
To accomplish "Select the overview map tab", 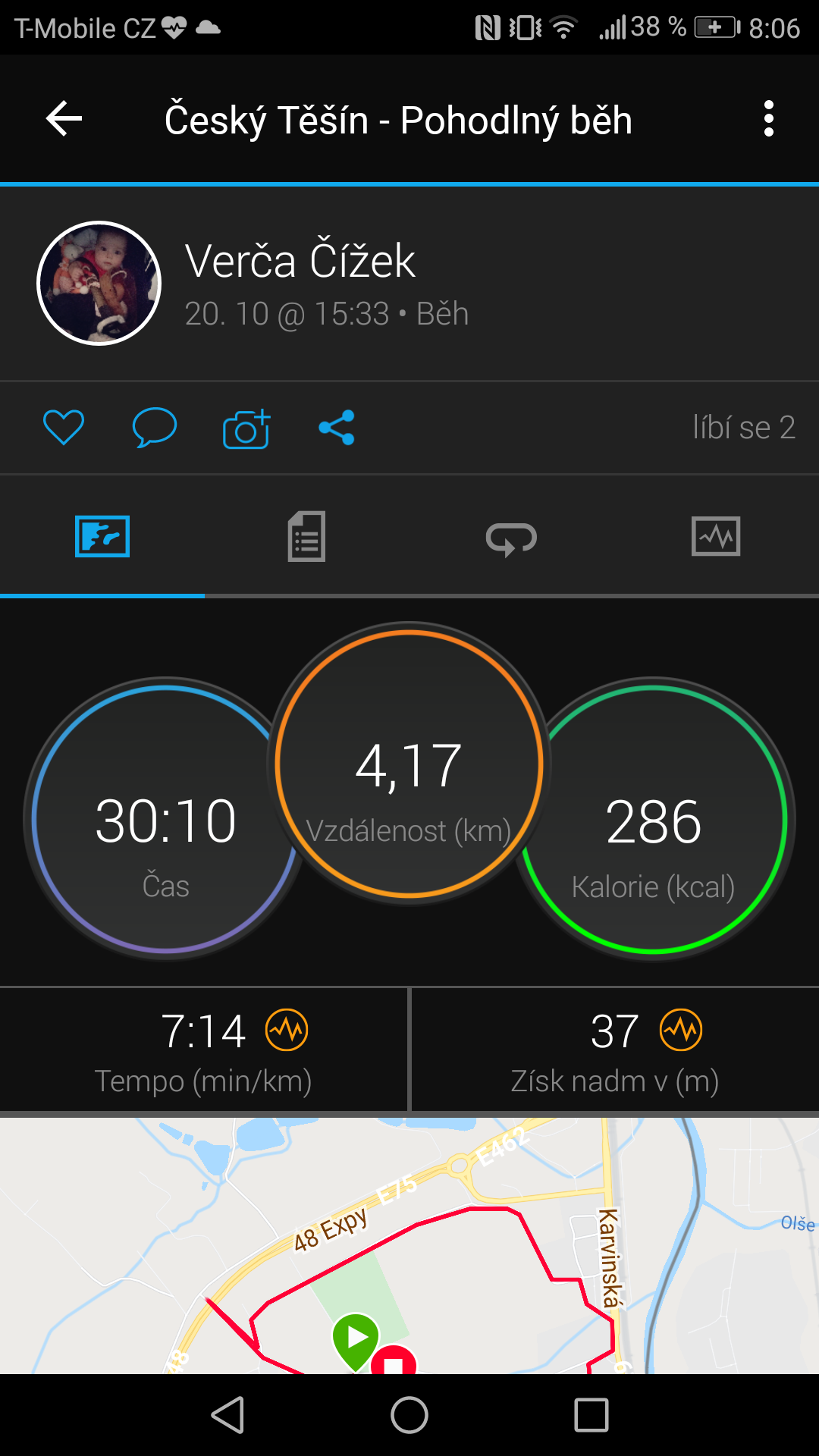I will click(x=102, y=536).
